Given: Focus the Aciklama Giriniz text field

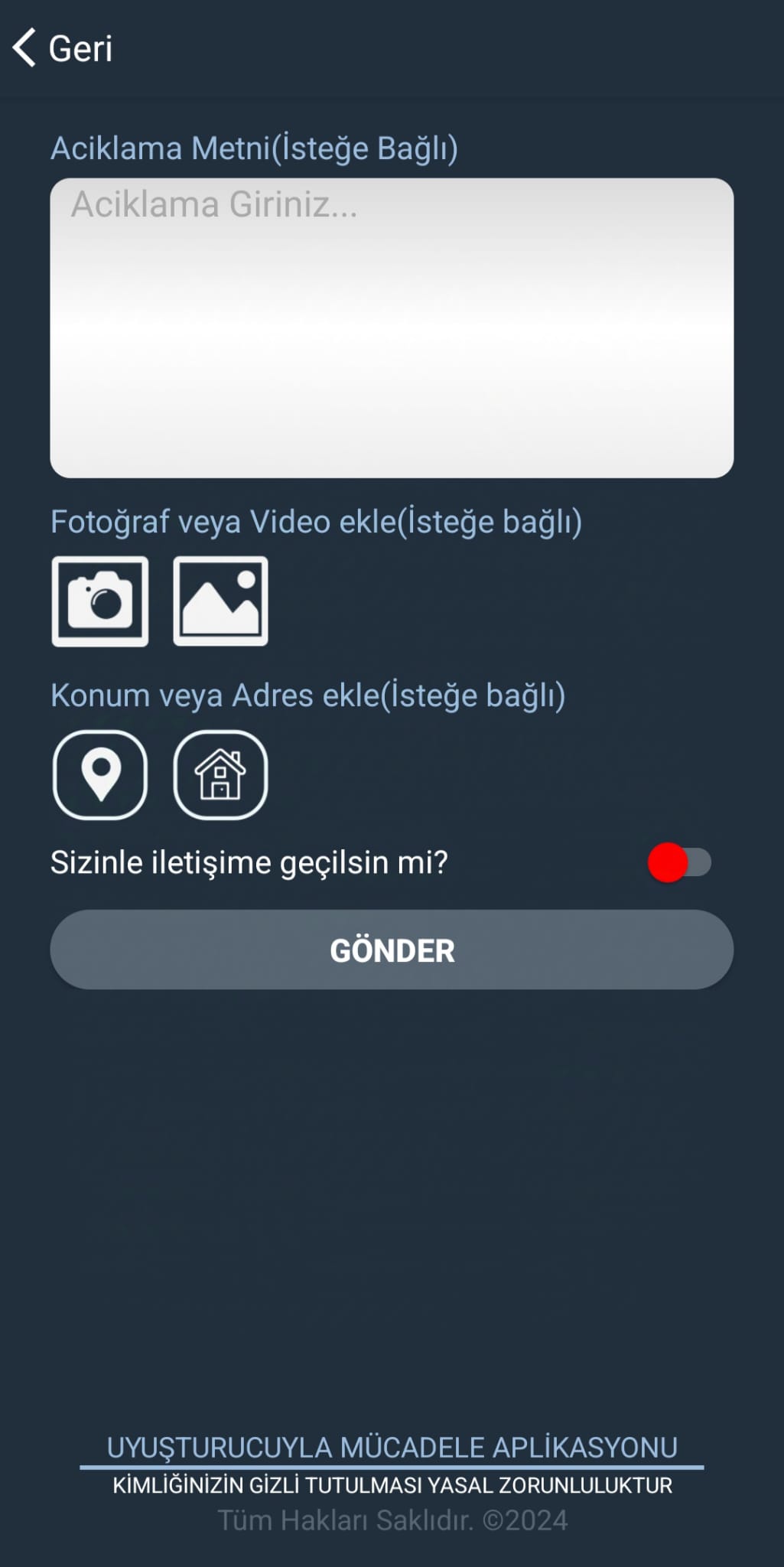Looking at the screenshot, I should 392,327.
